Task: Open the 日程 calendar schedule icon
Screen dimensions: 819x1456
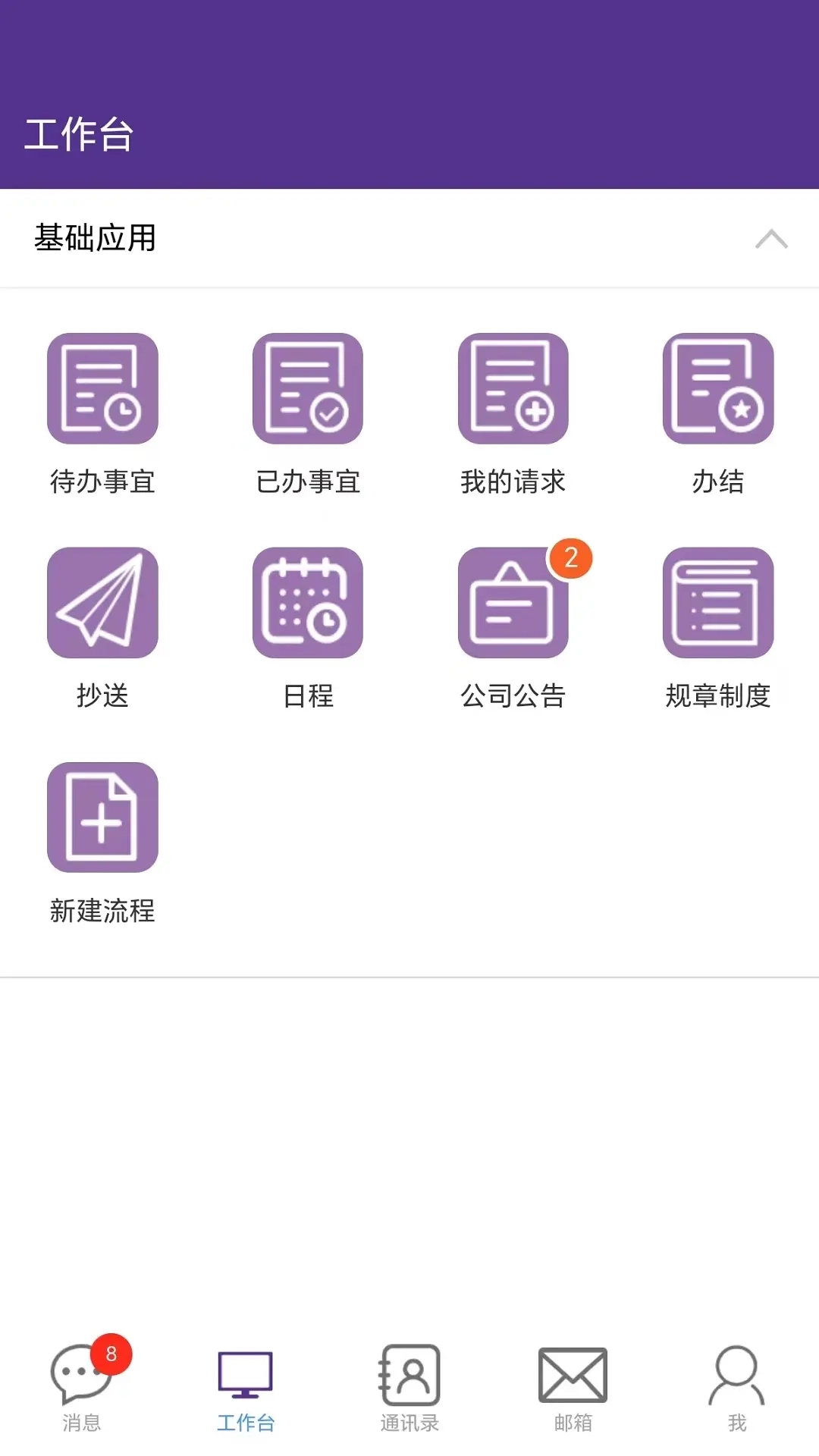Action: [308, 603]
